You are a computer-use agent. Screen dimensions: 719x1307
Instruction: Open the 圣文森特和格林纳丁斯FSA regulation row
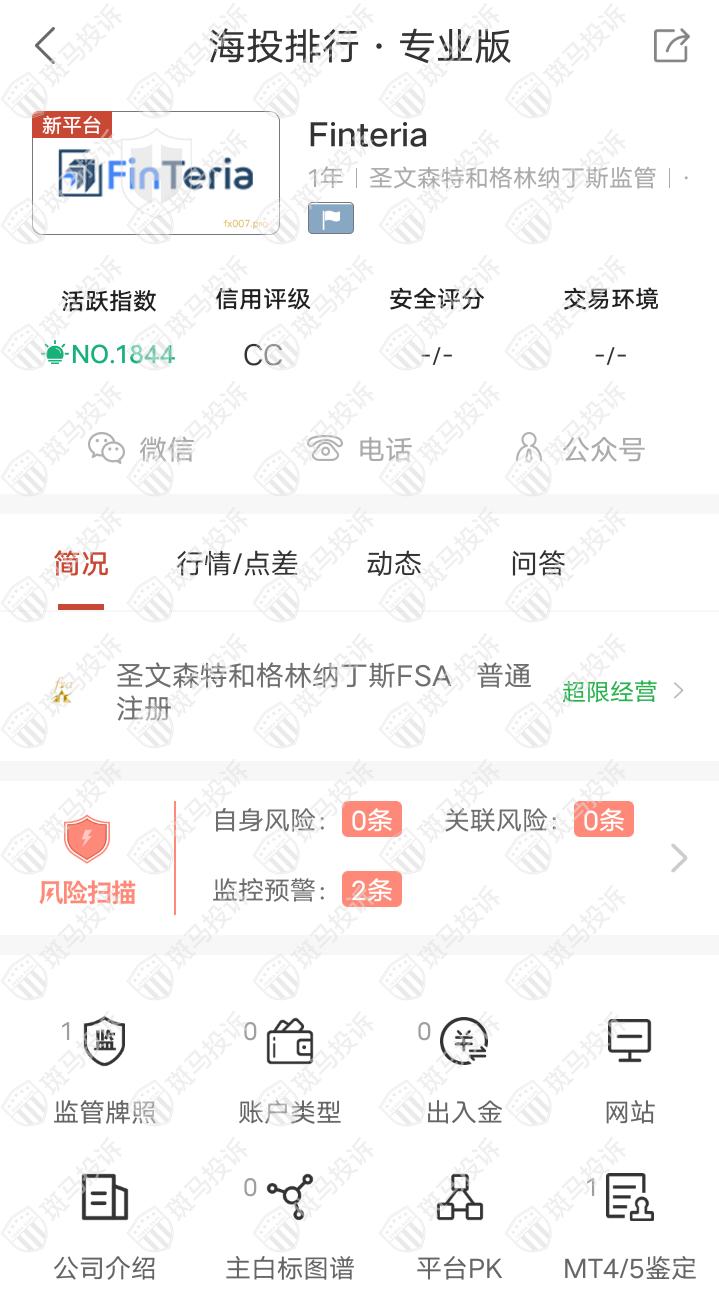tap(359, 691)
